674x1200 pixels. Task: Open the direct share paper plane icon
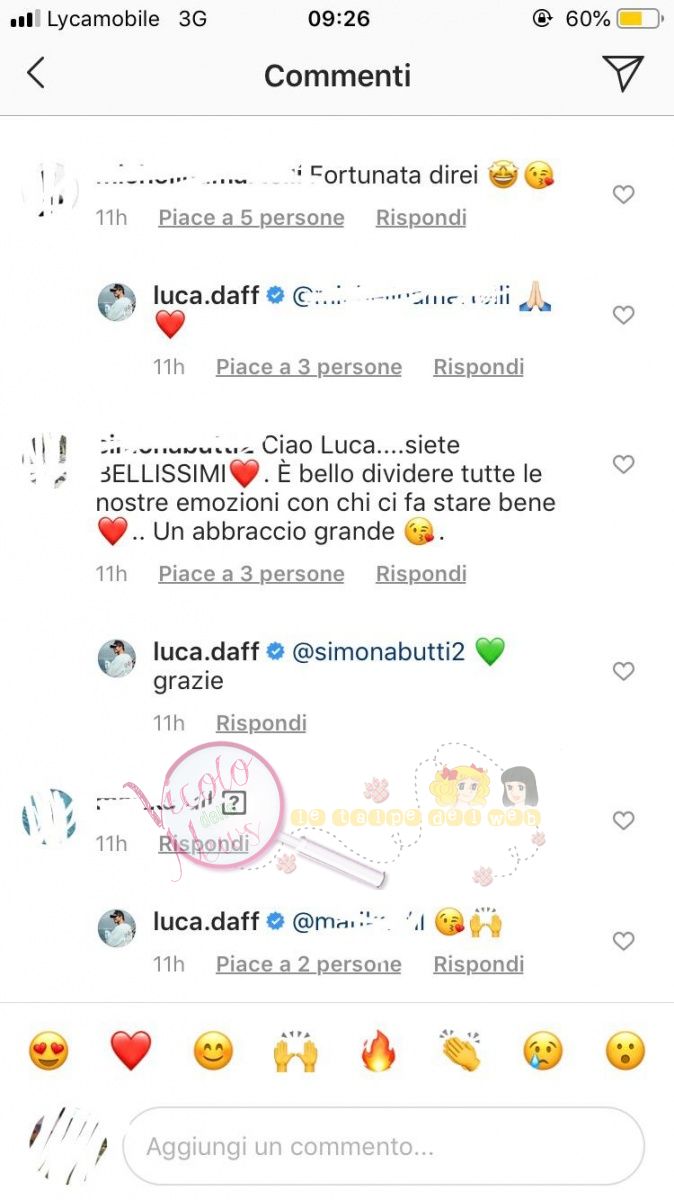[x=622, y=73]
